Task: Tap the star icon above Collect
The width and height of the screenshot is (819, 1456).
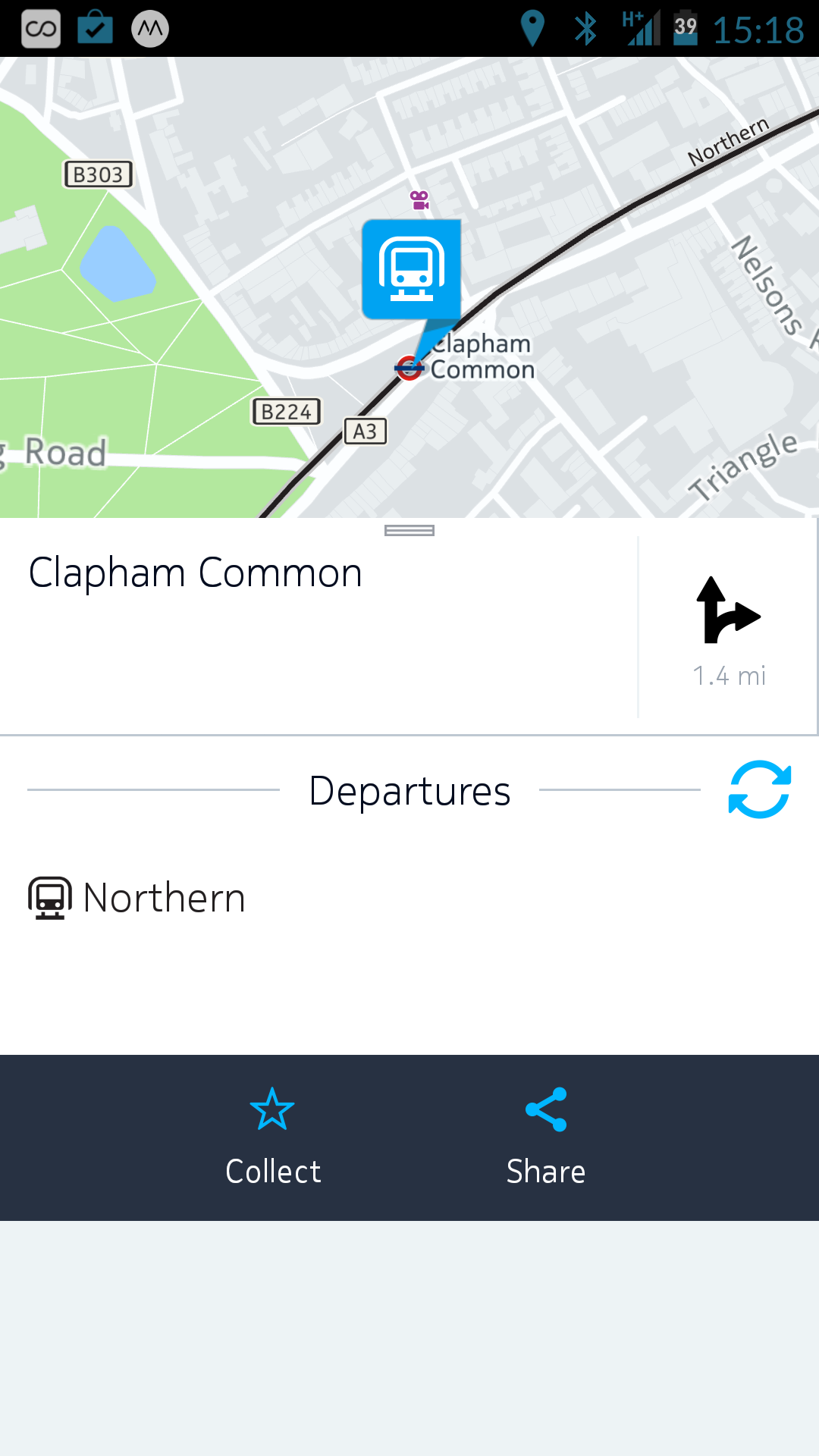Action: pos(273,1110)
